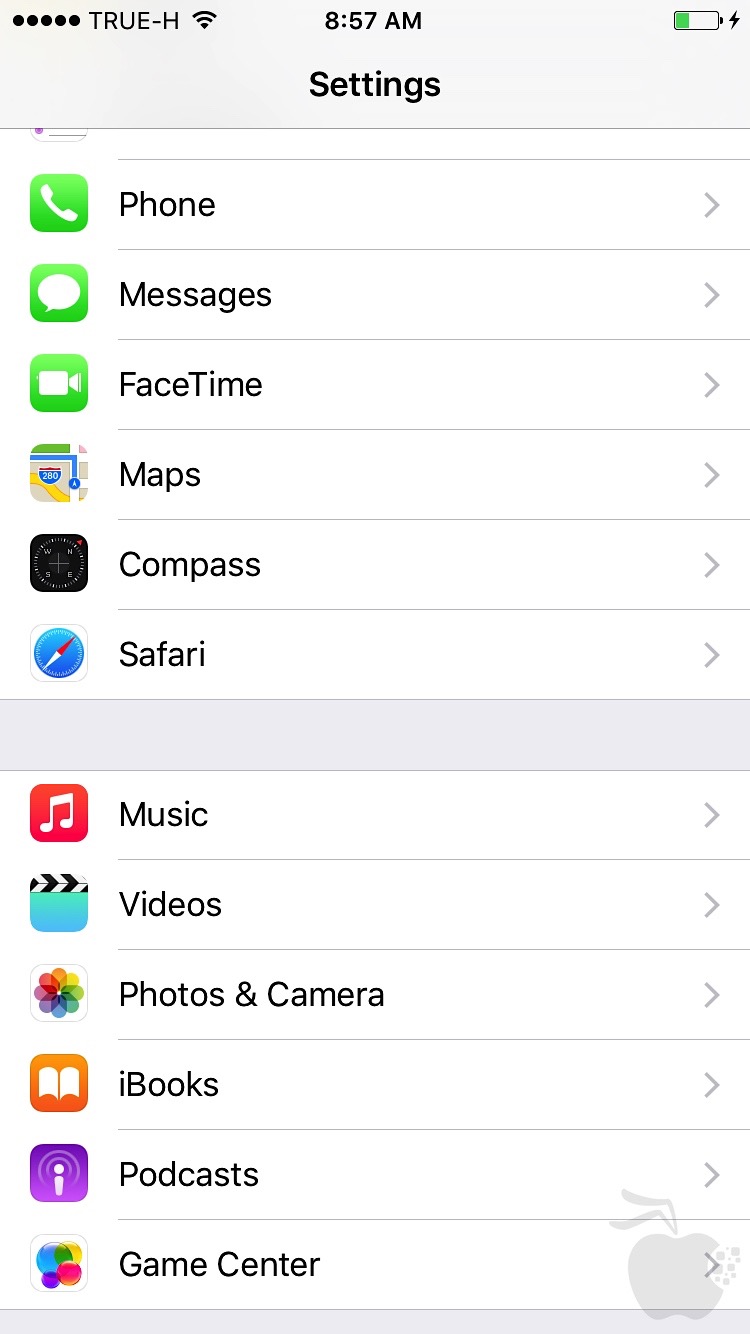Image resolution: width=750 pixels, height=1334 pixels.
Task: Tap the purple Podcasts icon
Action: (58, 1173)
